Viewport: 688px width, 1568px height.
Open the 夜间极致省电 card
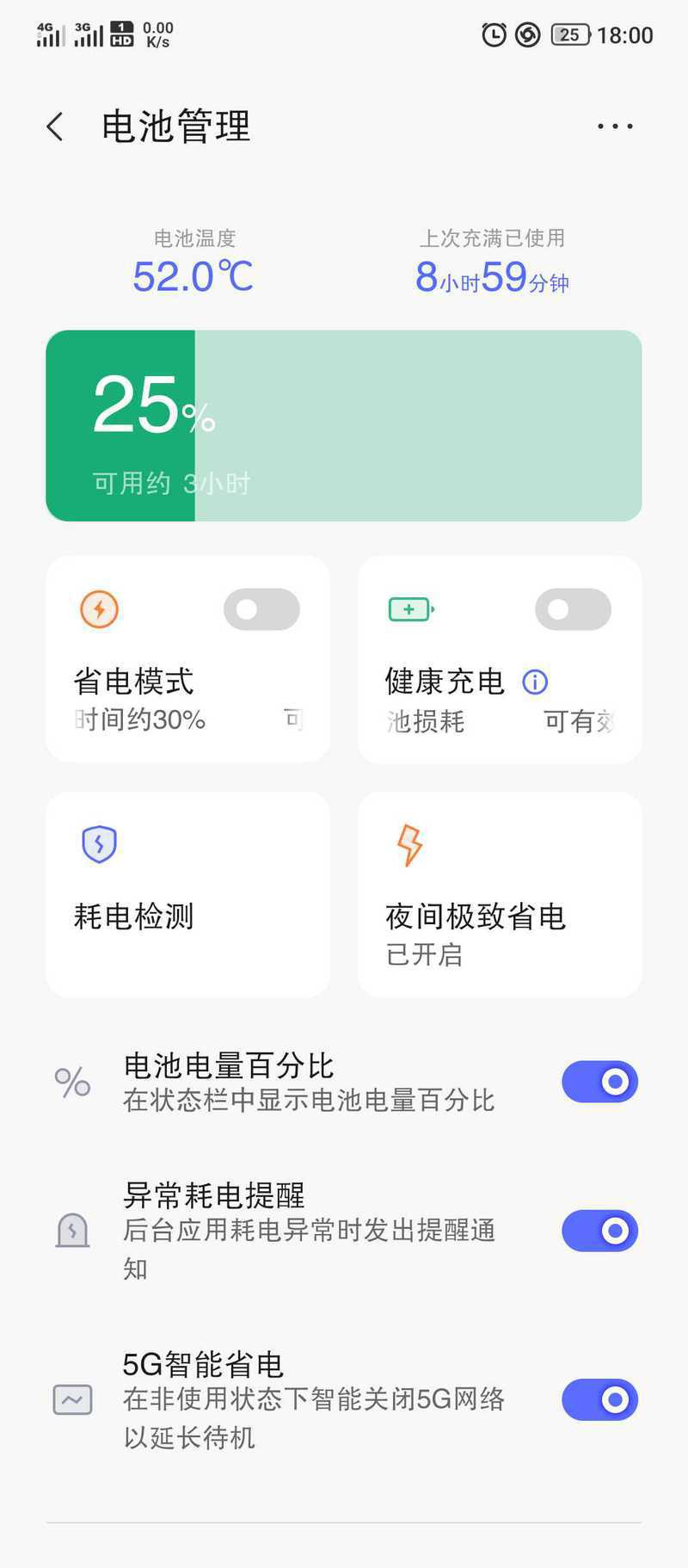500,895
